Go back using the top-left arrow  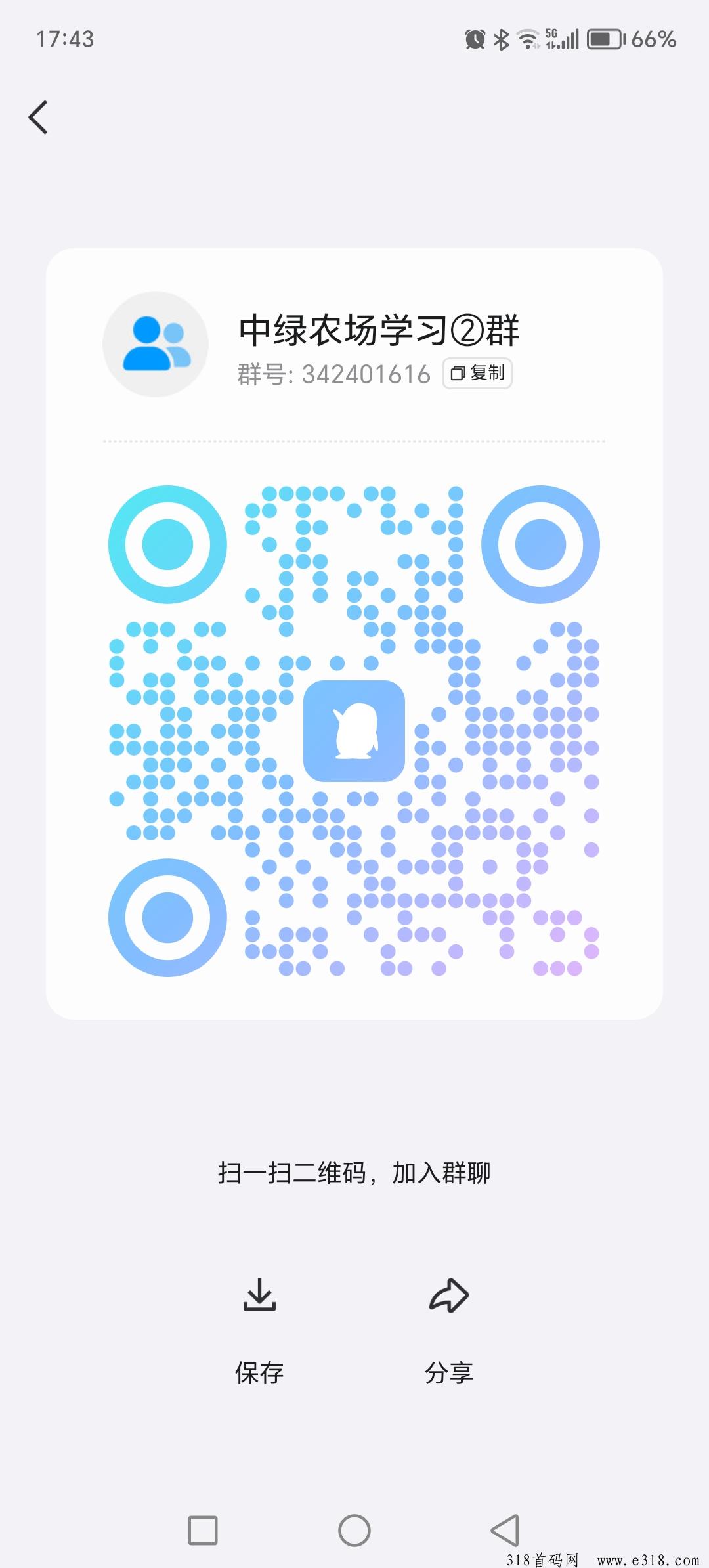(39, 118)
